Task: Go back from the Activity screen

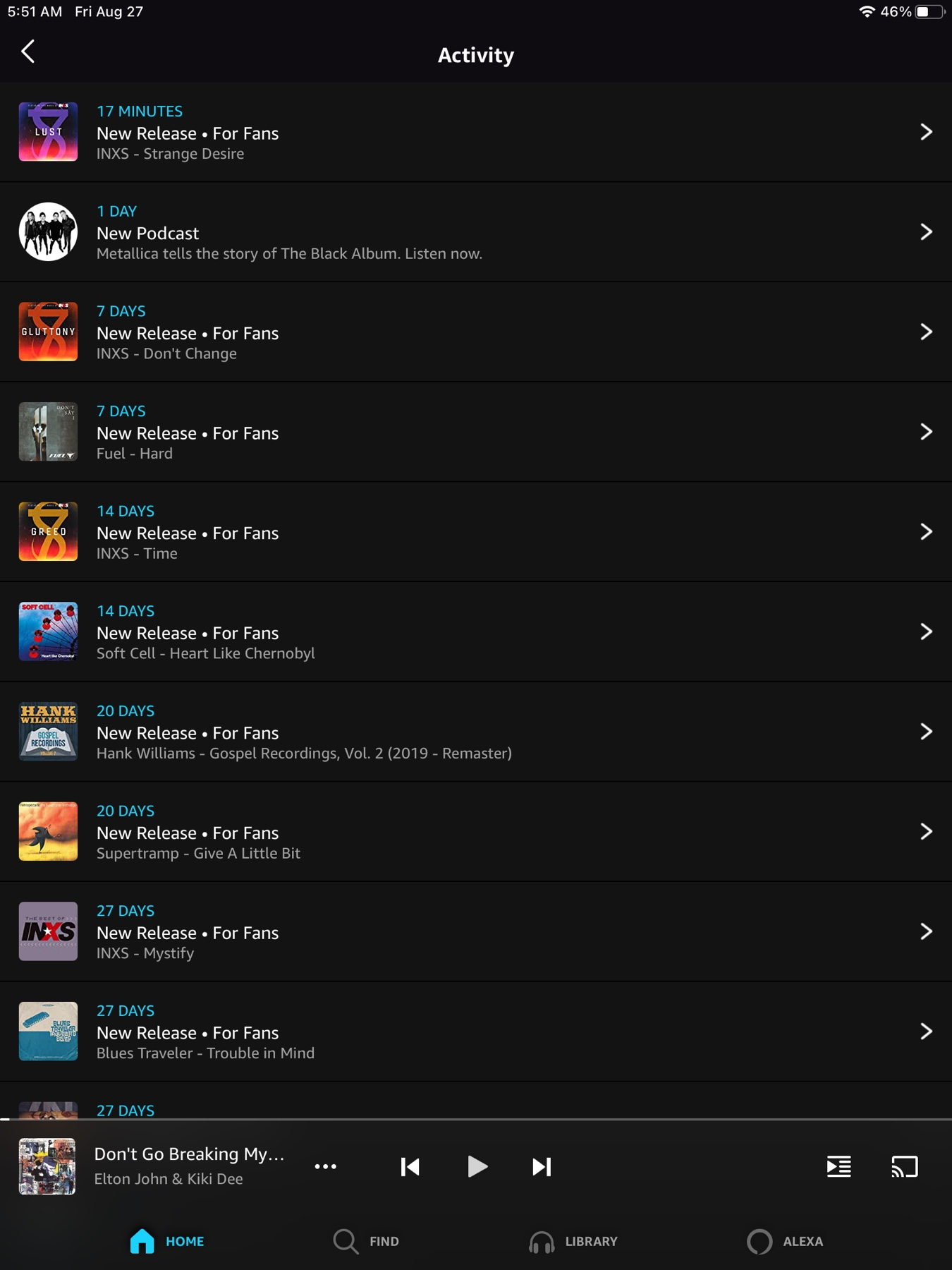Action: [x=28, y=52]
